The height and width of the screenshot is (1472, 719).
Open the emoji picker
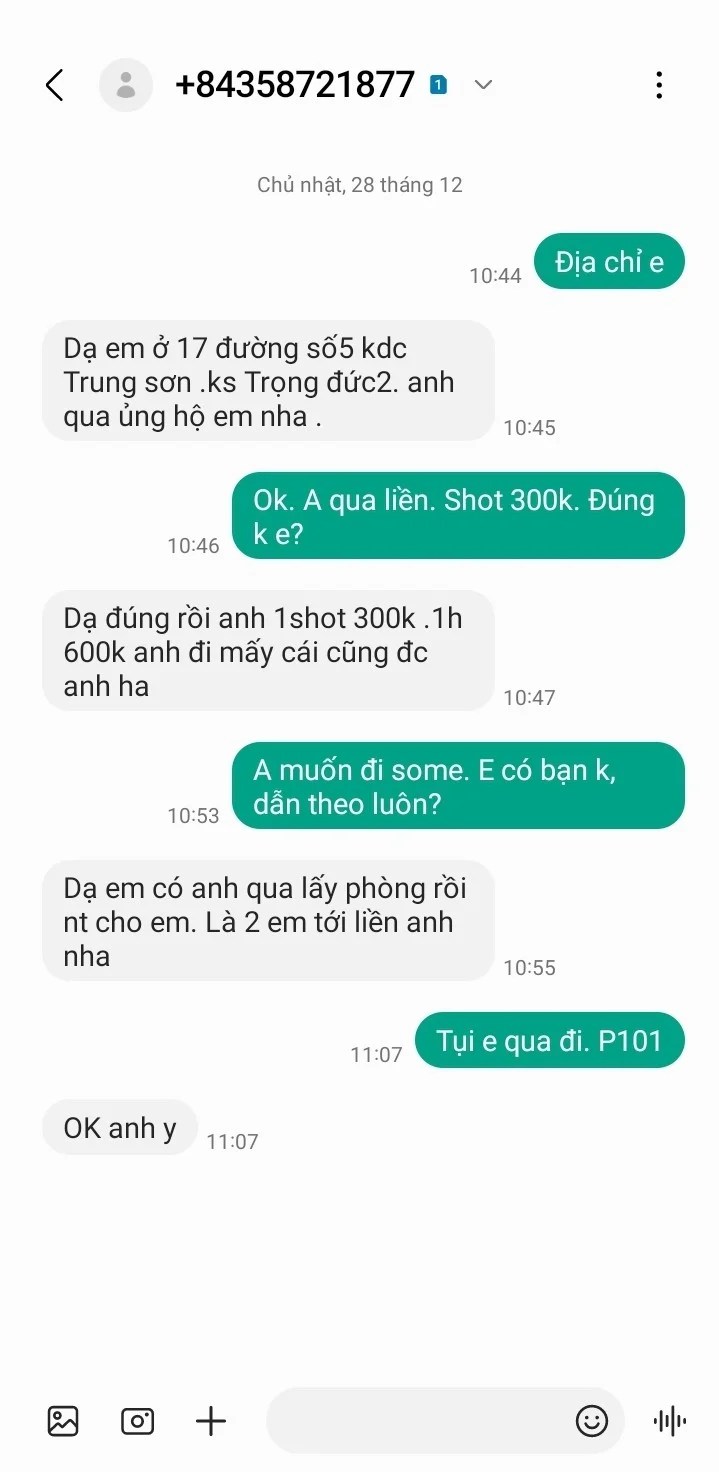click(592, 1421)
